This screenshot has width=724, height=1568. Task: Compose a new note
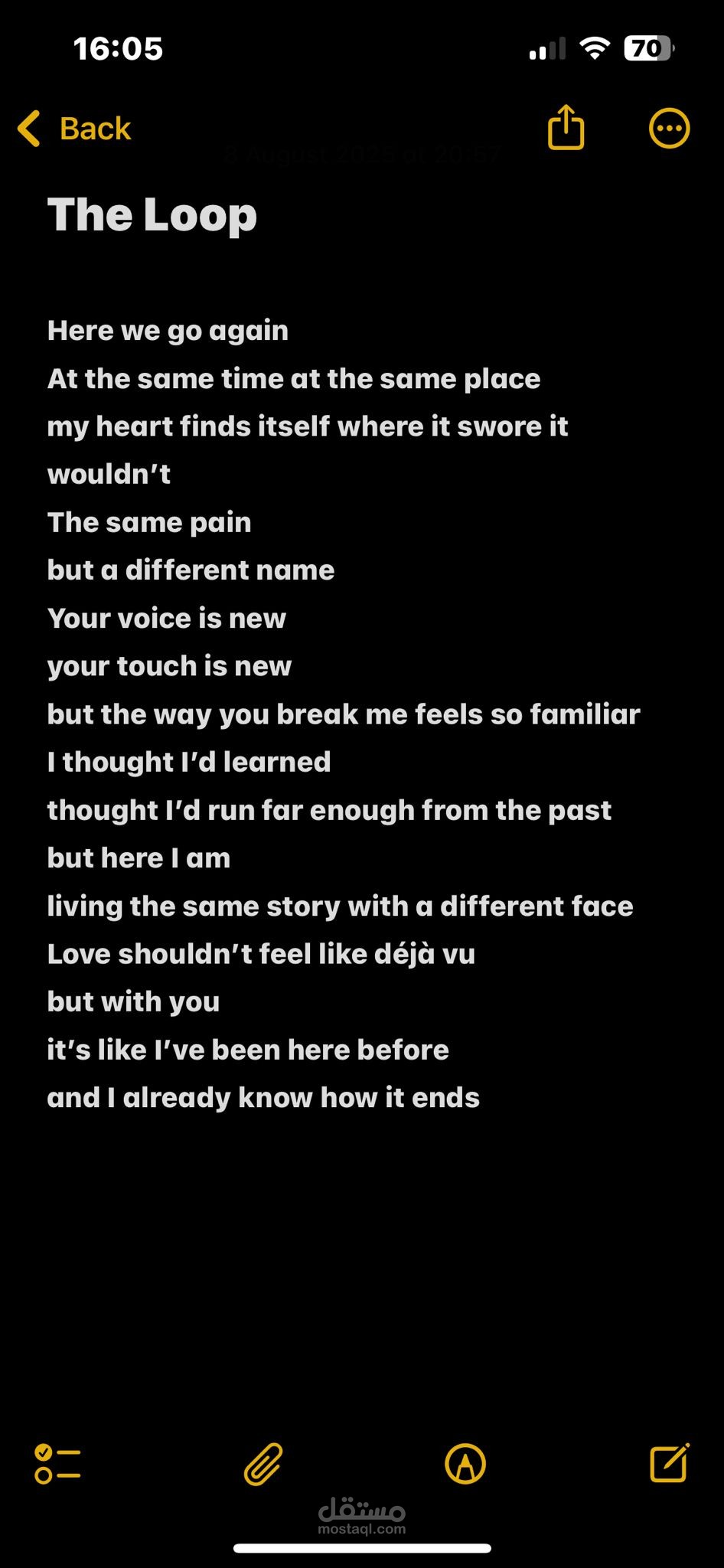pos(670,1462)
